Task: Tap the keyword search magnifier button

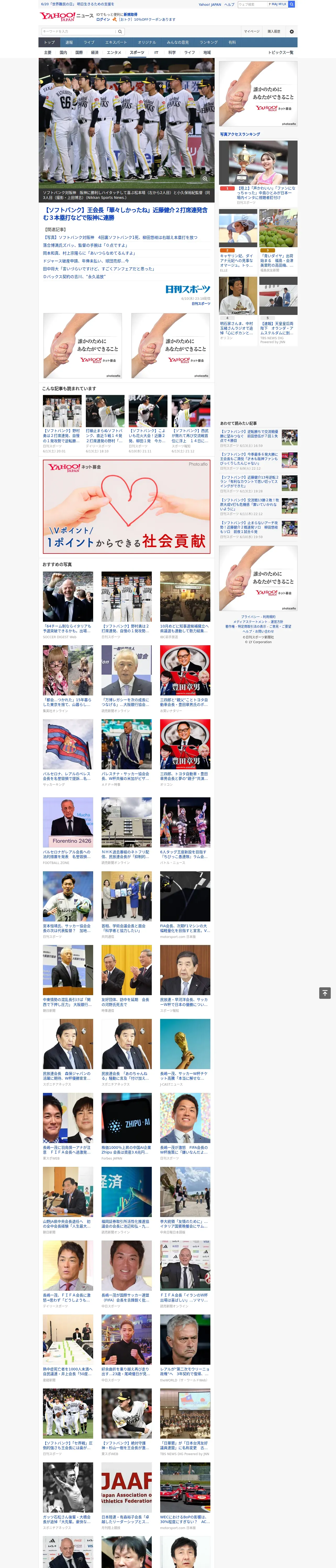Action: (x=120, y=31)
